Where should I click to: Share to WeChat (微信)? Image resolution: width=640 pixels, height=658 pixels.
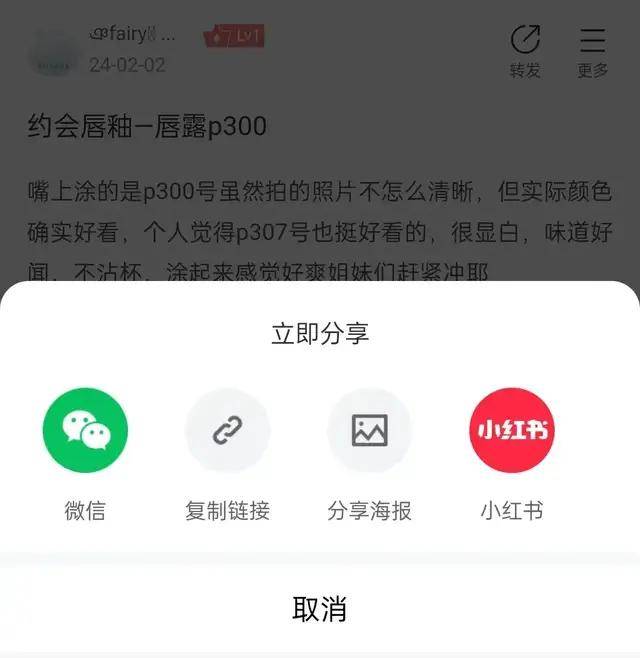click(x=85, y=431)
